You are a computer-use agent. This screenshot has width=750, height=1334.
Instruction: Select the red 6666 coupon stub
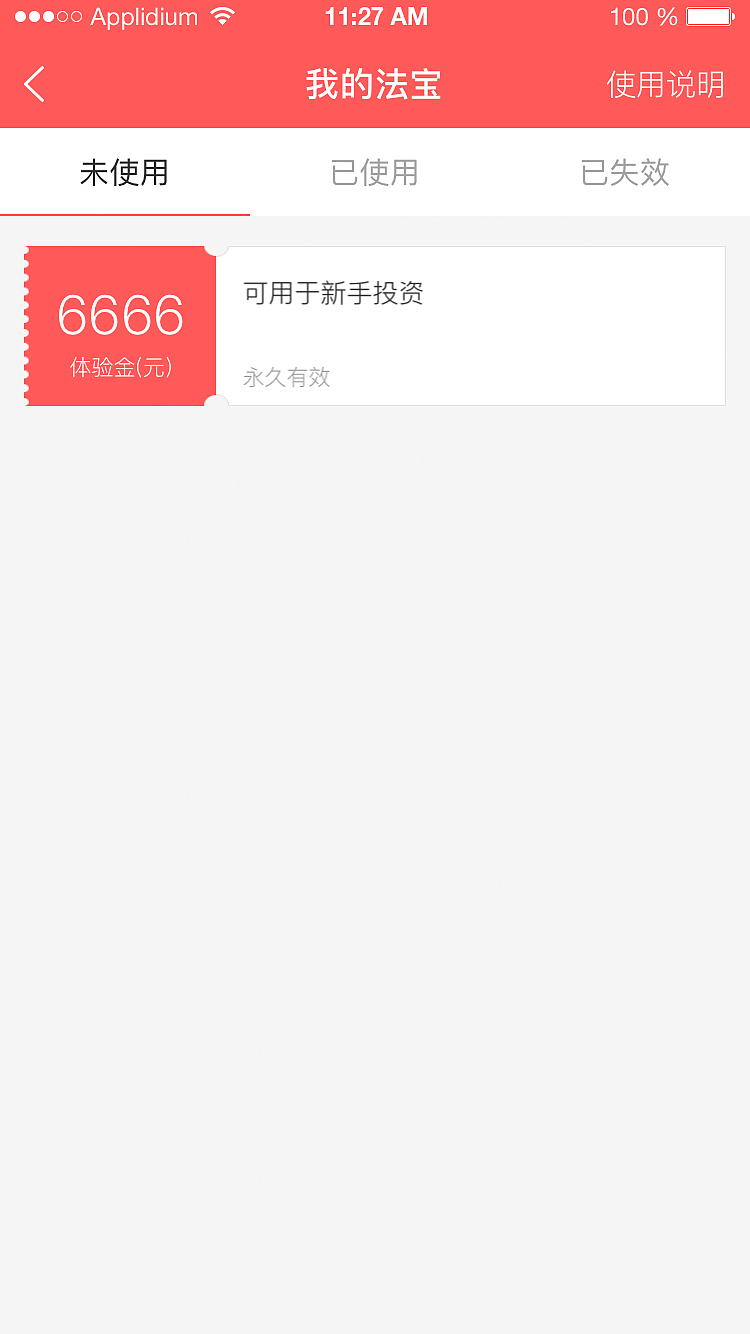click(x=120, y=325)
